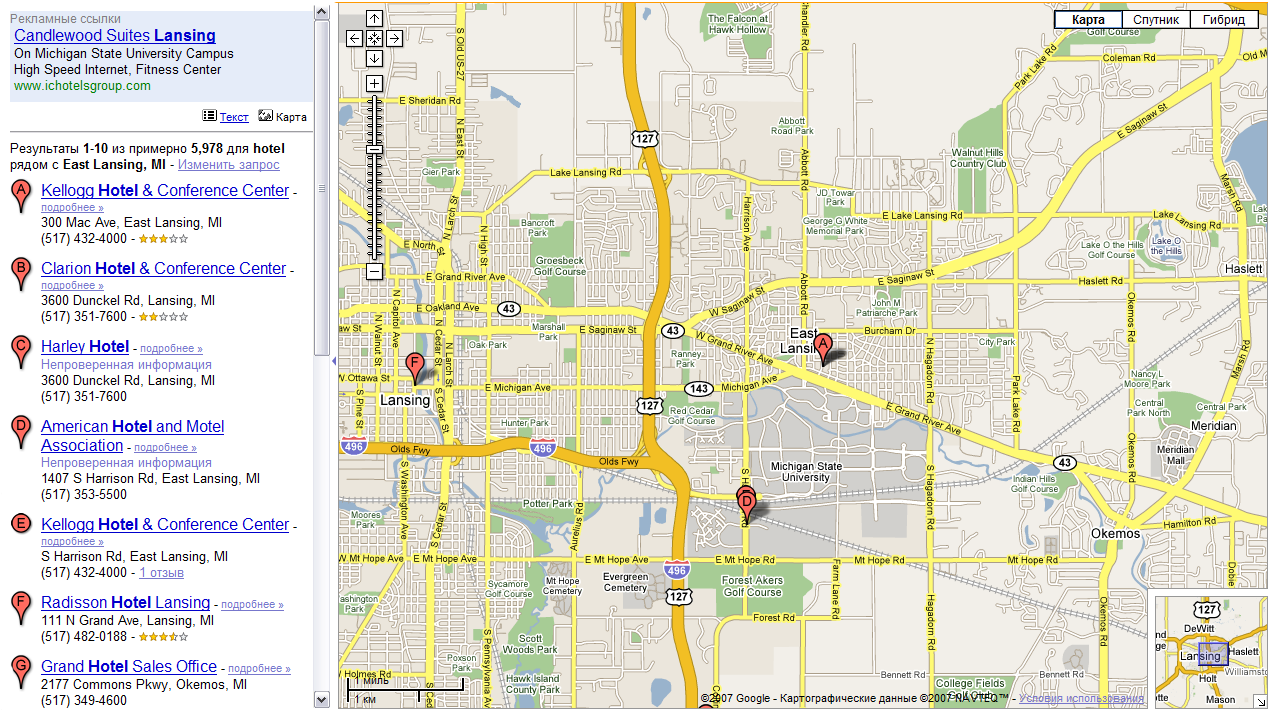Zoom out with the minus button
Image resolution: width=1273 pixels, height=710 pixels.
tap(374, 271)
